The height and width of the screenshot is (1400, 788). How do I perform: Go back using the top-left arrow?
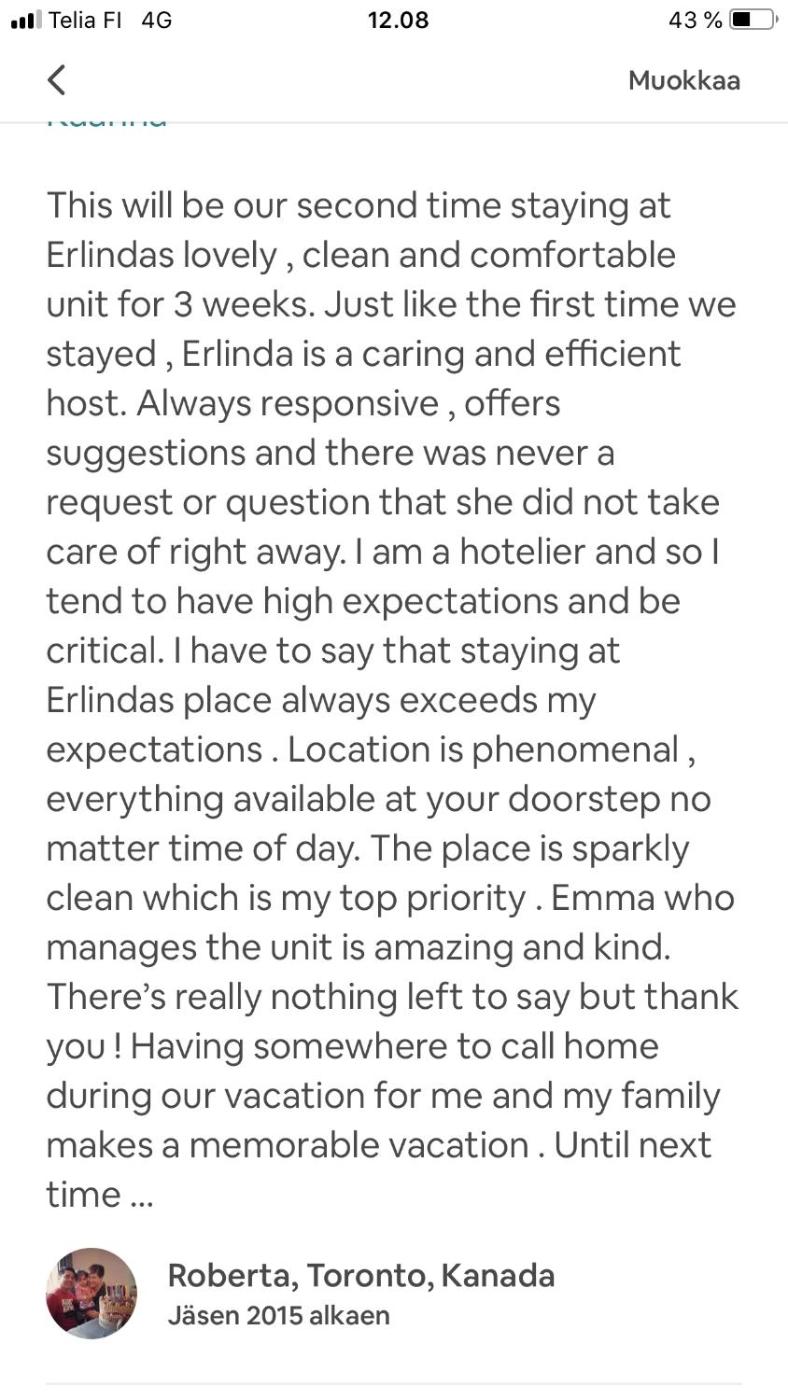click(57, 80)
